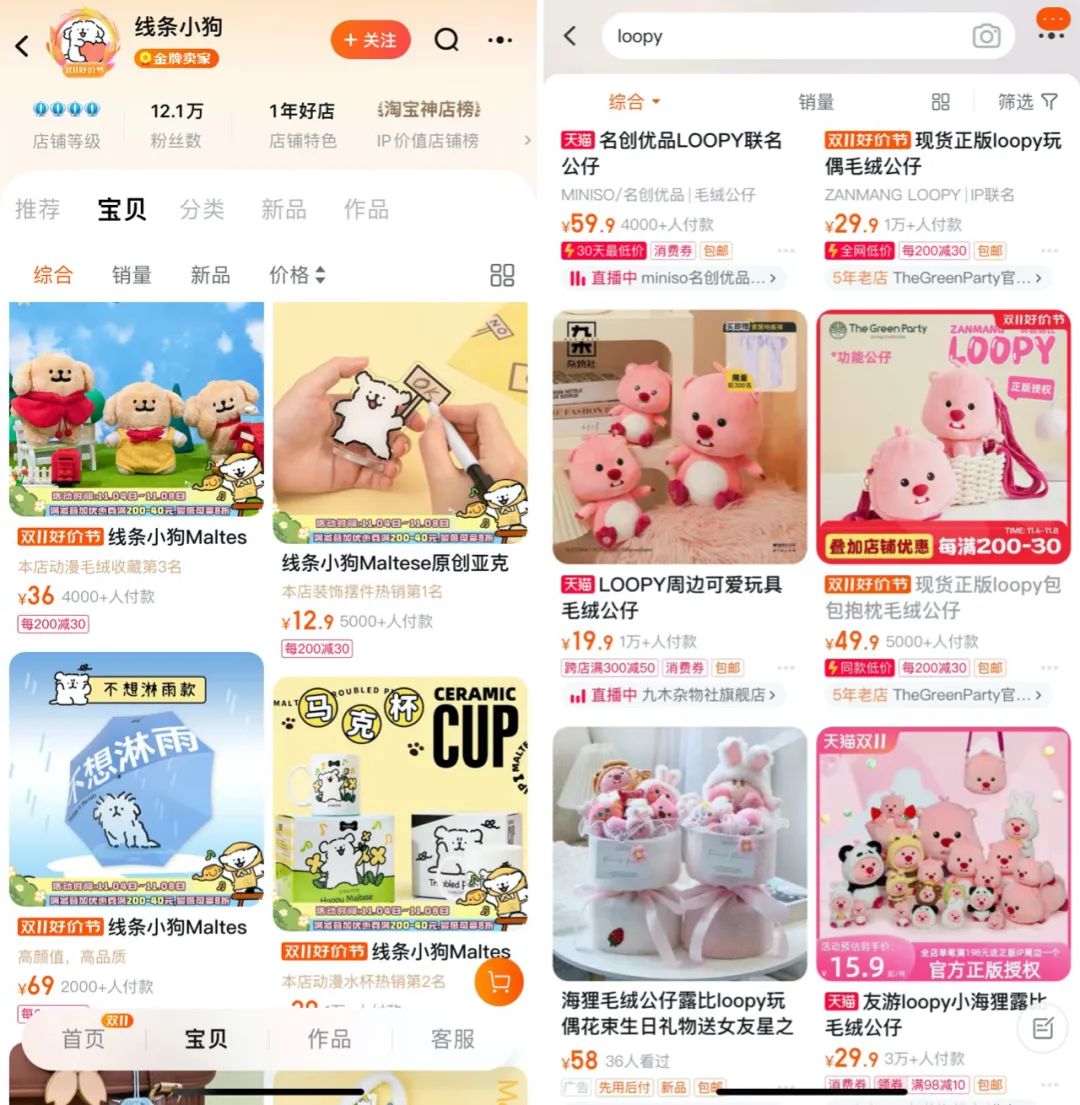The image size is (1080, 1105).
Task: Open 客服 customer service in bottom navigation
Action: (x=456, y=1039)
